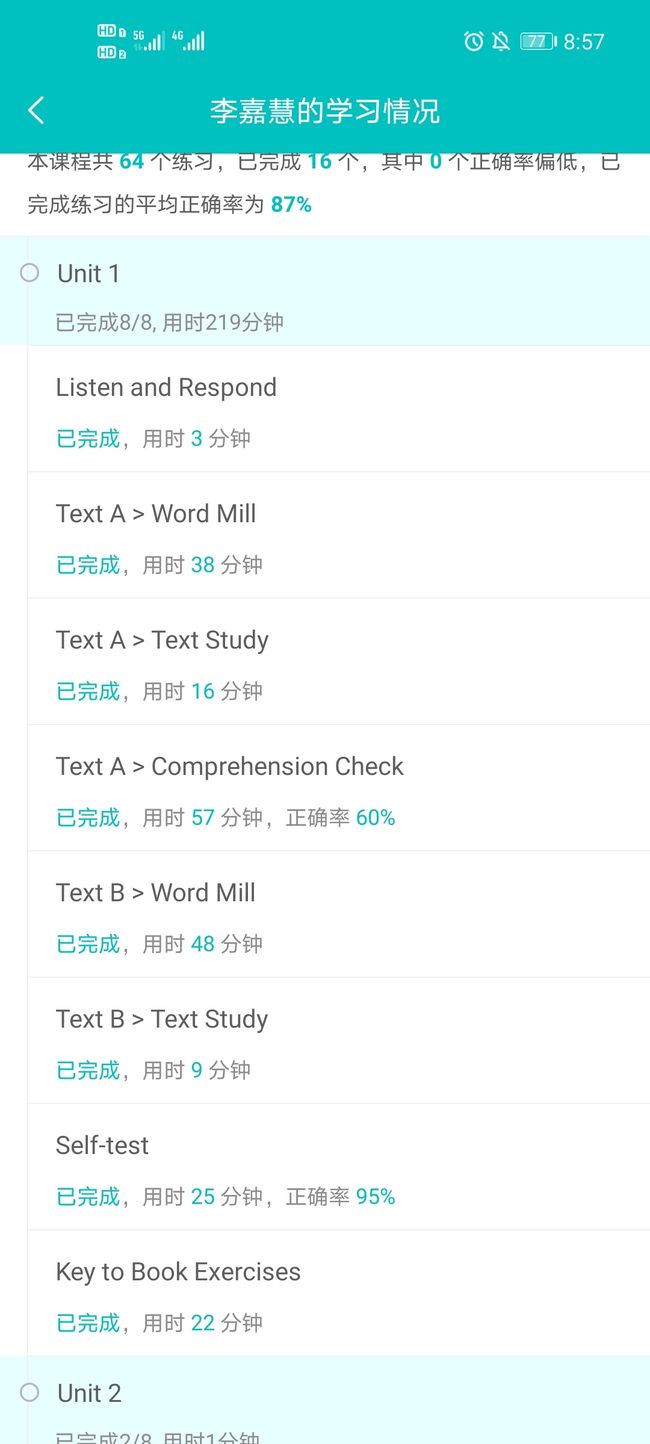Go back using the top-left arrow
This screenshot has width=650, height=1444.
(36, 110)
